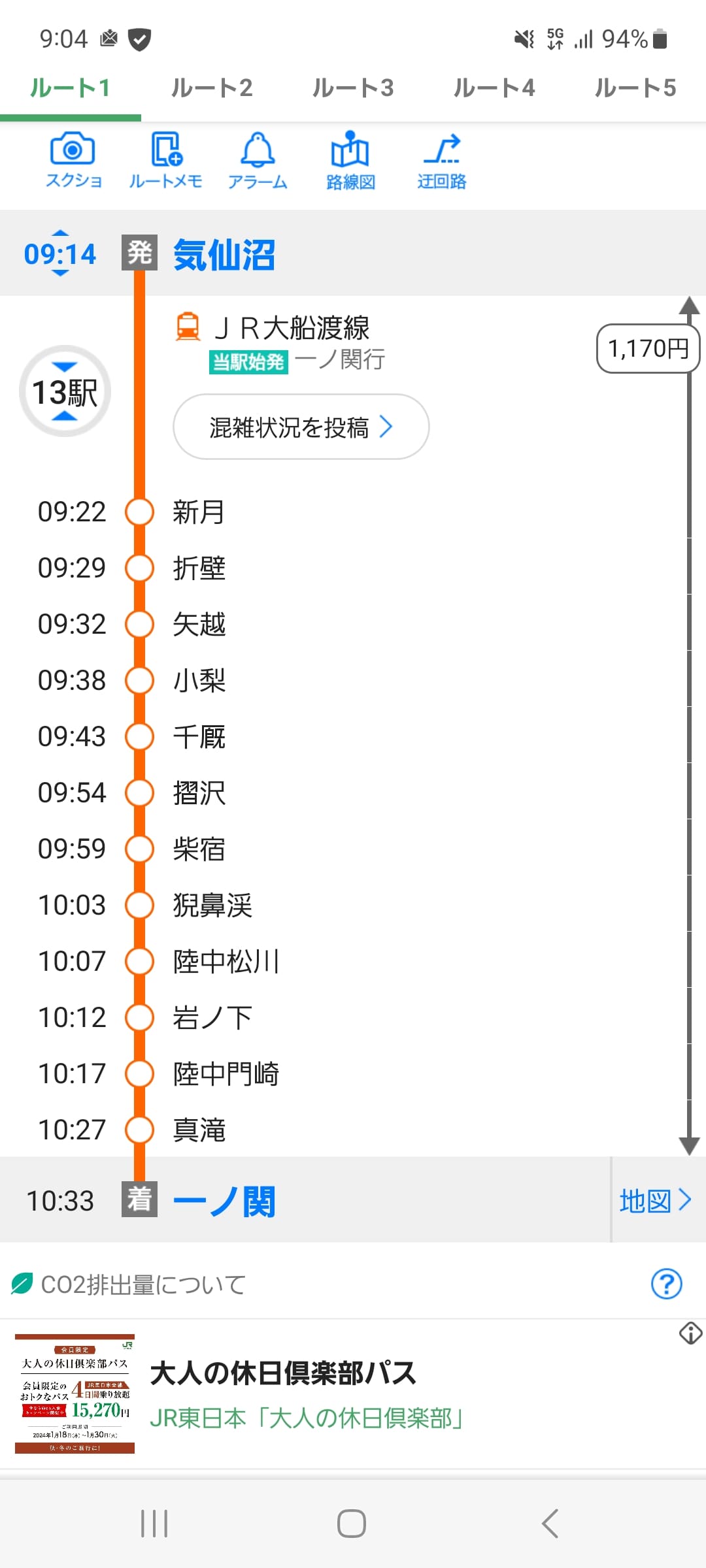Open the 1,170円 fare details
The image size is (706, 1568).
point(647,349)
